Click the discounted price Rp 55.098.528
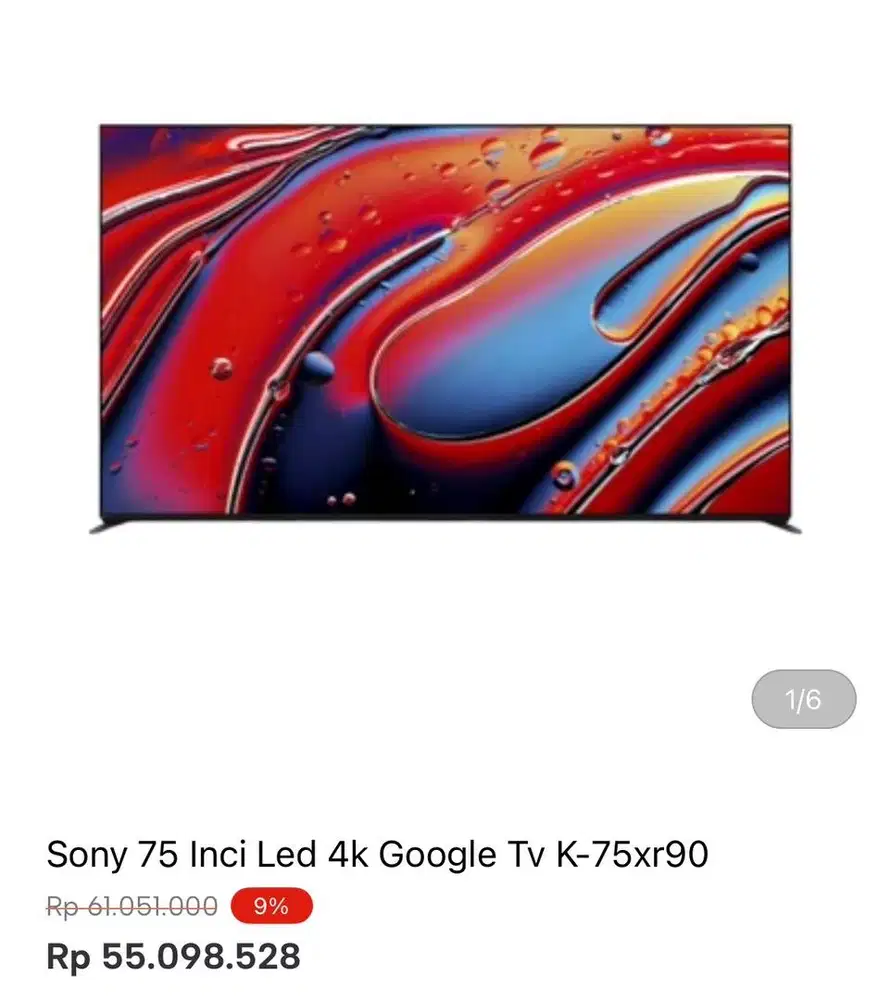Image resolution: width=891 pixels, height=1000 pixels. 175,956
